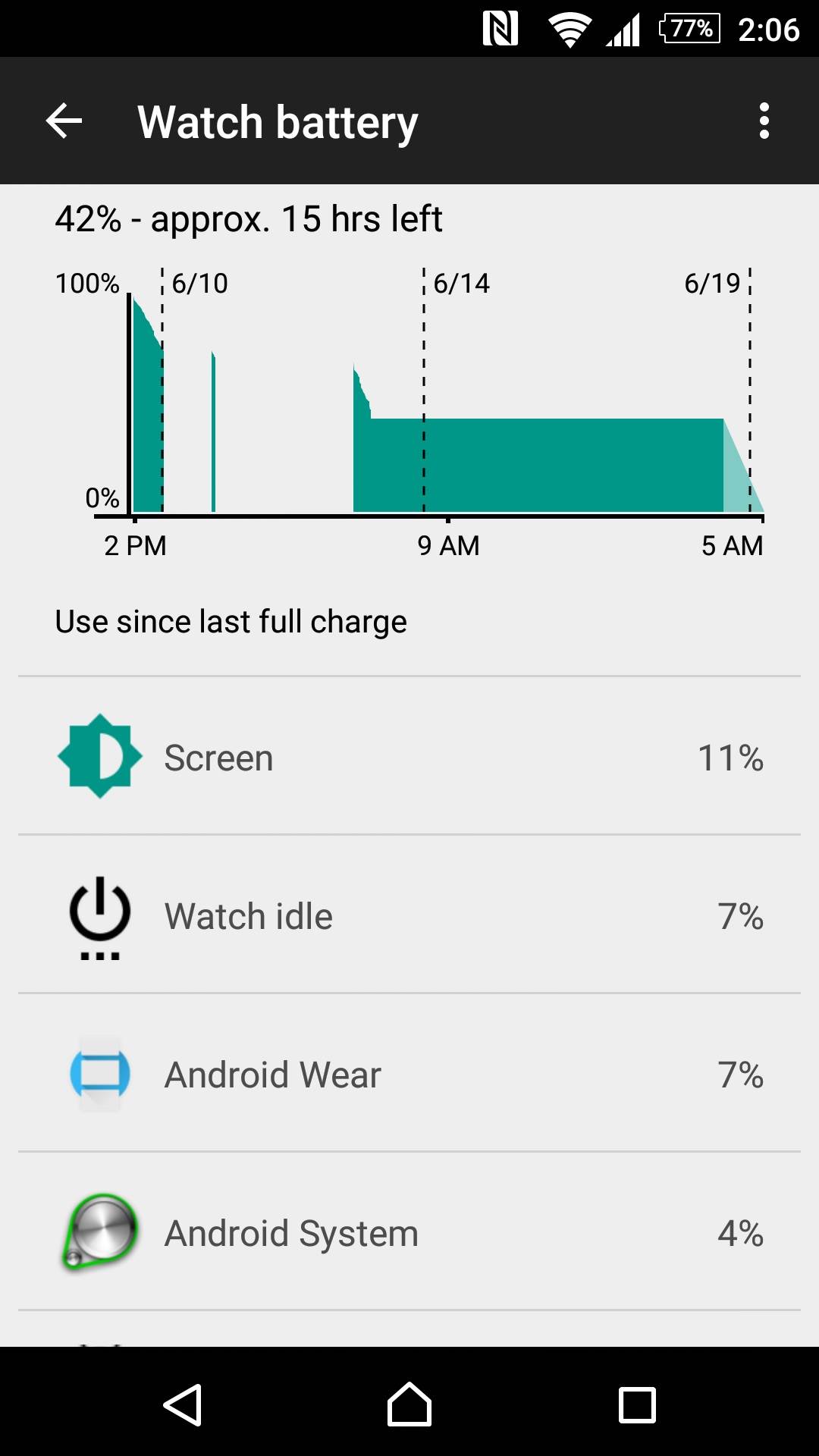Tap the system home button
The width and height of the screenshot is (819, 1456).
[409, 1404]
